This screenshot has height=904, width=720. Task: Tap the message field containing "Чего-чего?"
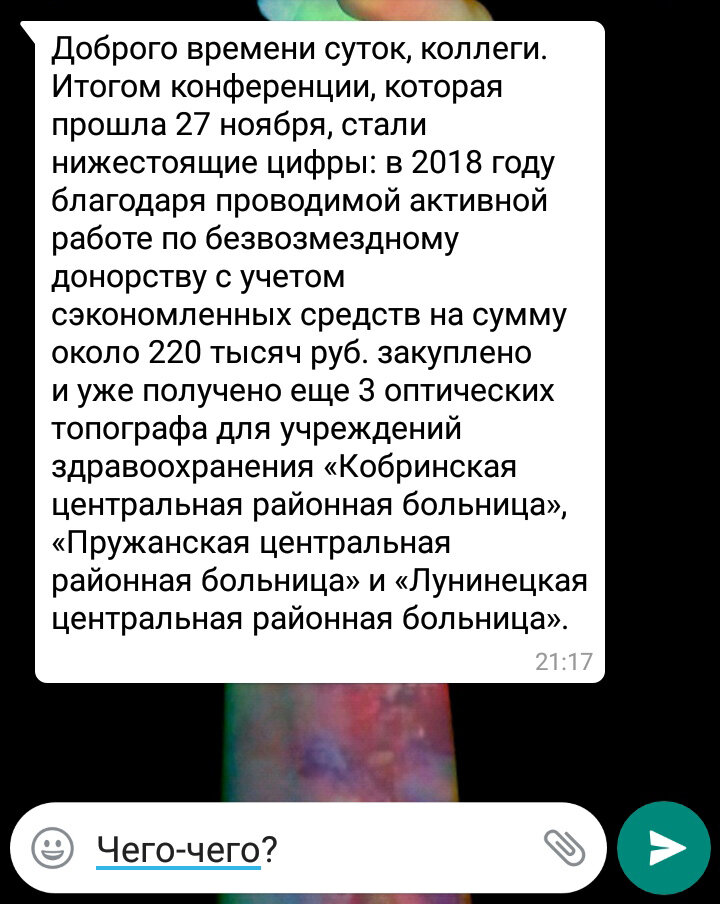pos(300,850)
